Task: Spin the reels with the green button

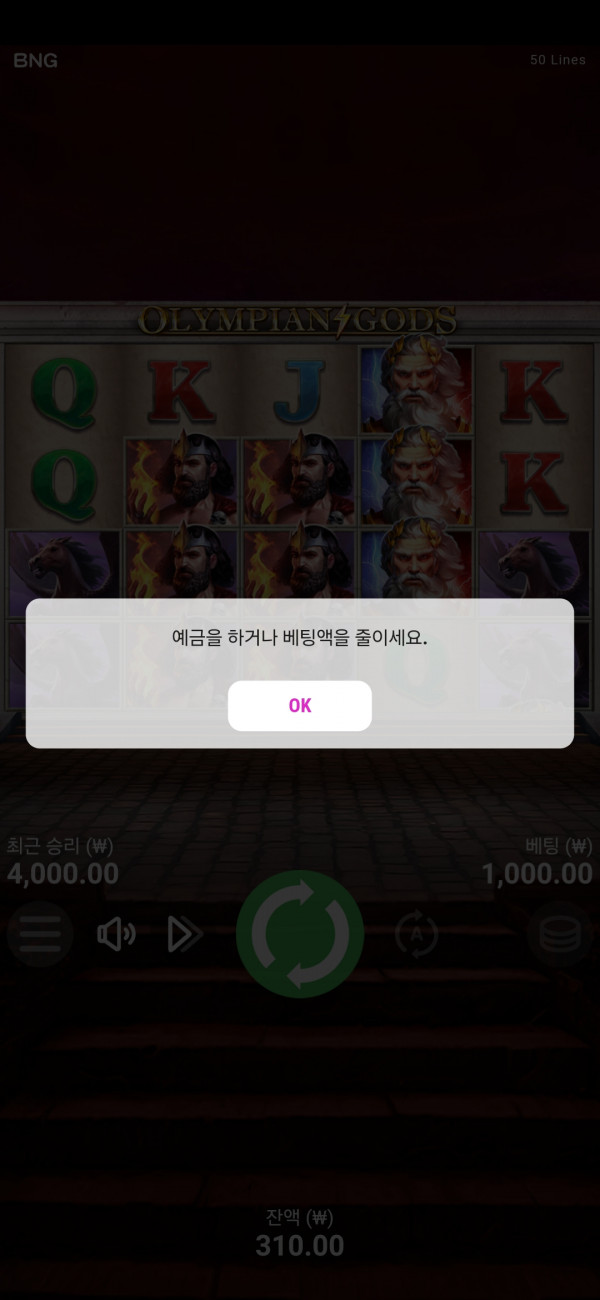Action: pos(300,934)
